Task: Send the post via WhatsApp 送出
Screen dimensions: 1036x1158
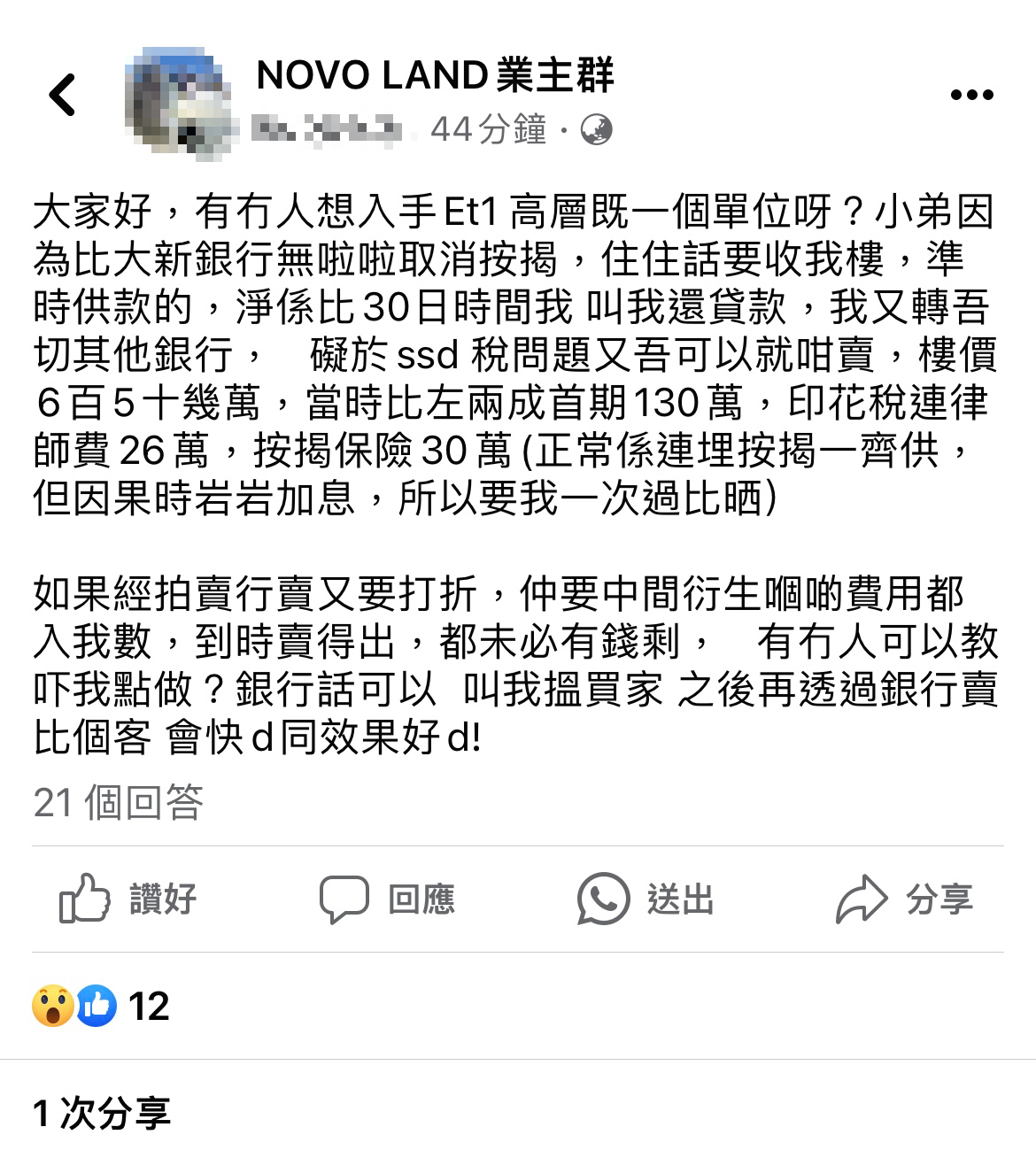Action: (x=645, y=899)
